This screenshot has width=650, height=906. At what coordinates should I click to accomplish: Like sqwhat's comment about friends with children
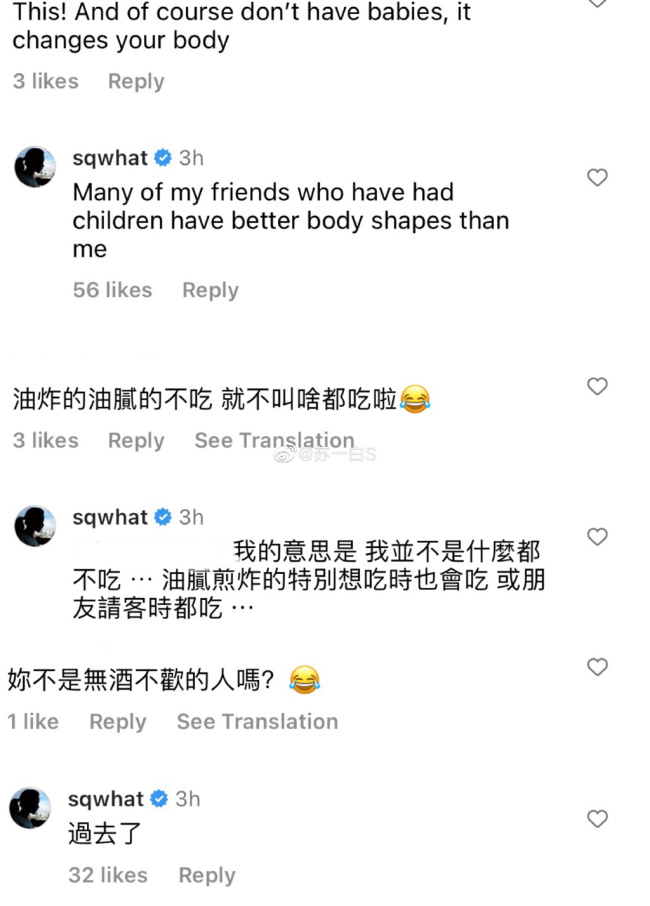click(597, 178)
